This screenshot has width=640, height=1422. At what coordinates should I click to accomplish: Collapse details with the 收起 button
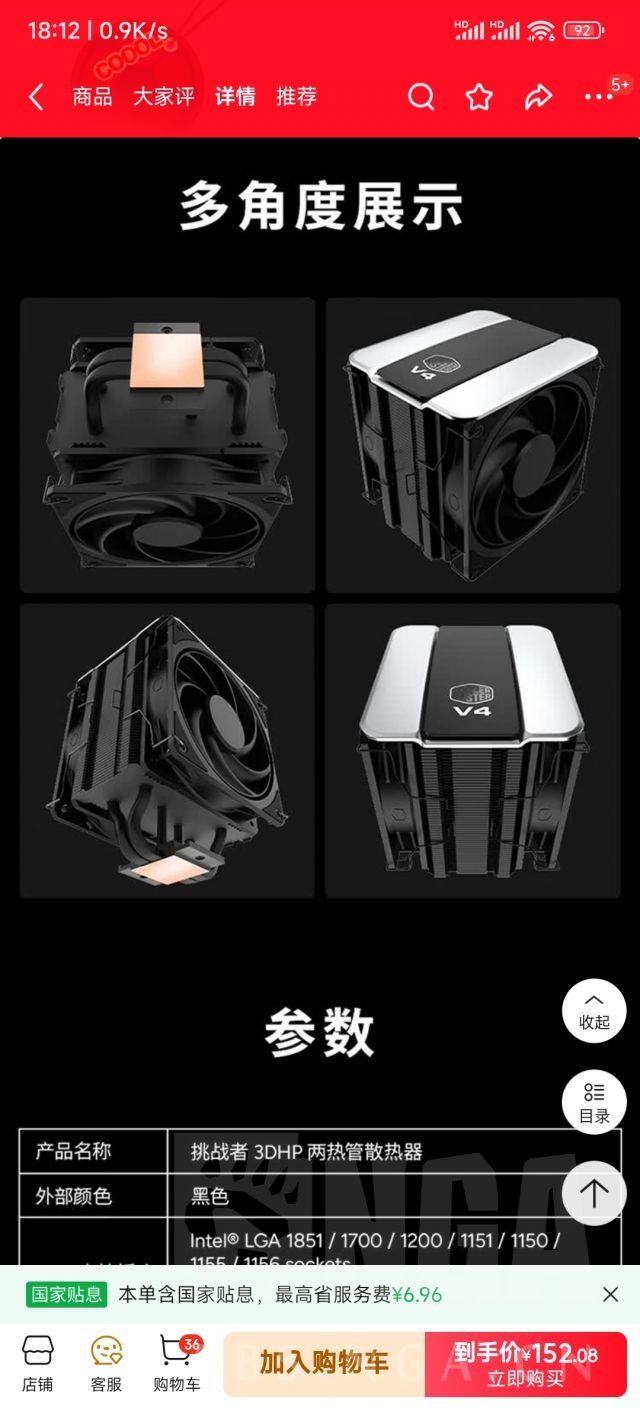[594, 1011]
